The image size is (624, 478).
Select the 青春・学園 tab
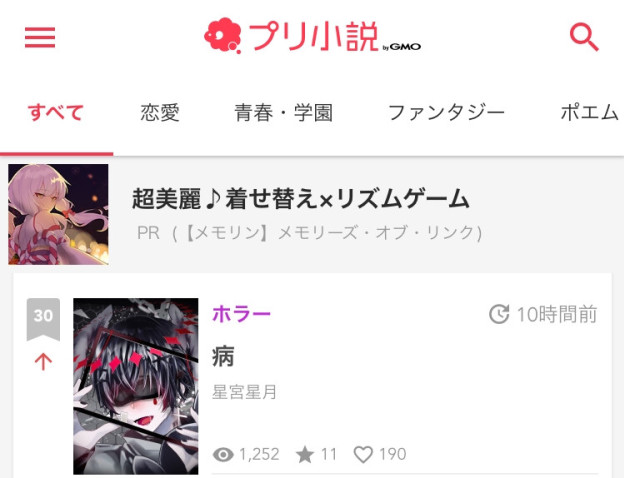[x=283, y=112]
